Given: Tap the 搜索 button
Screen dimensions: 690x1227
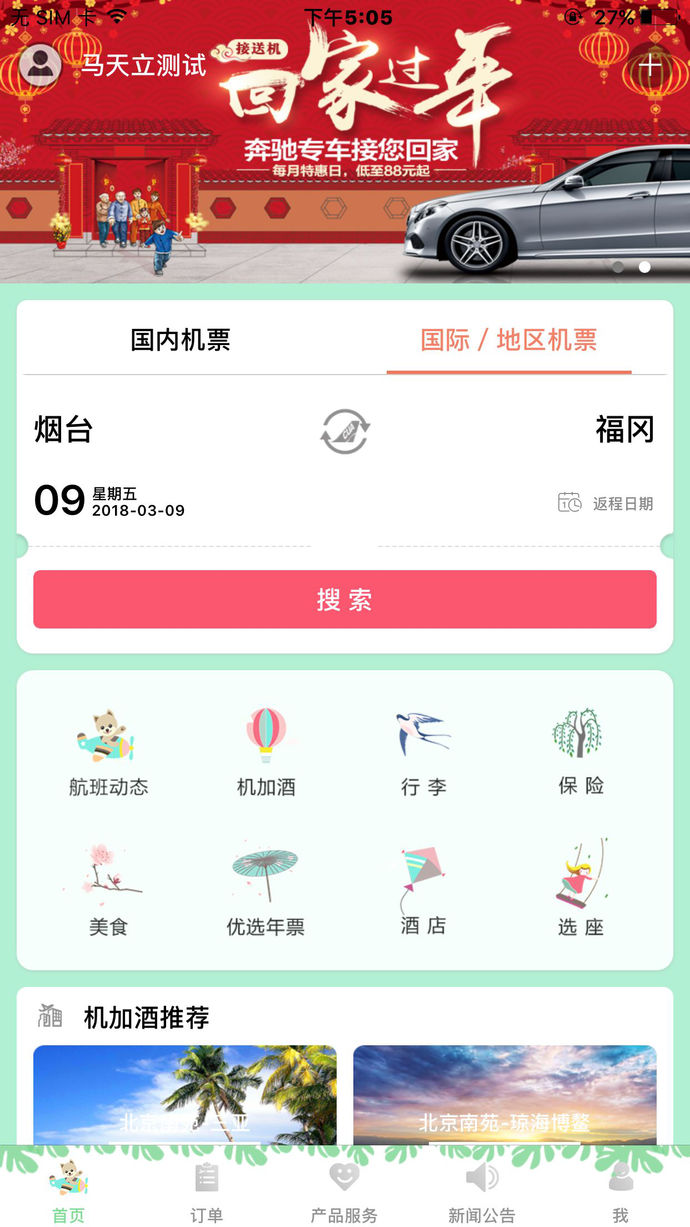Looking at the screenshot, I should coord(344,599).
